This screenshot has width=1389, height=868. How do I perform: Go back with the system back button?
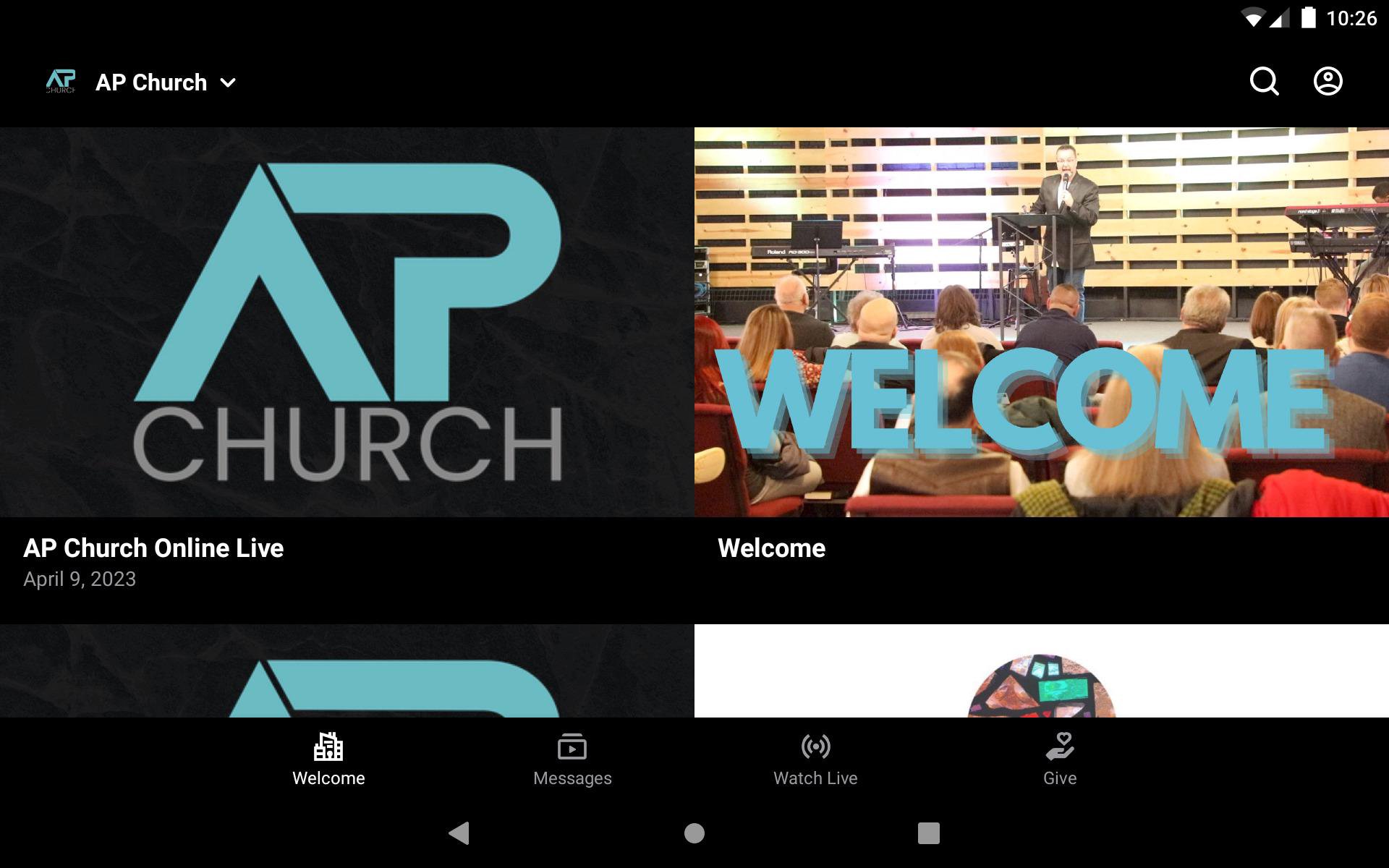click(459, 833)
